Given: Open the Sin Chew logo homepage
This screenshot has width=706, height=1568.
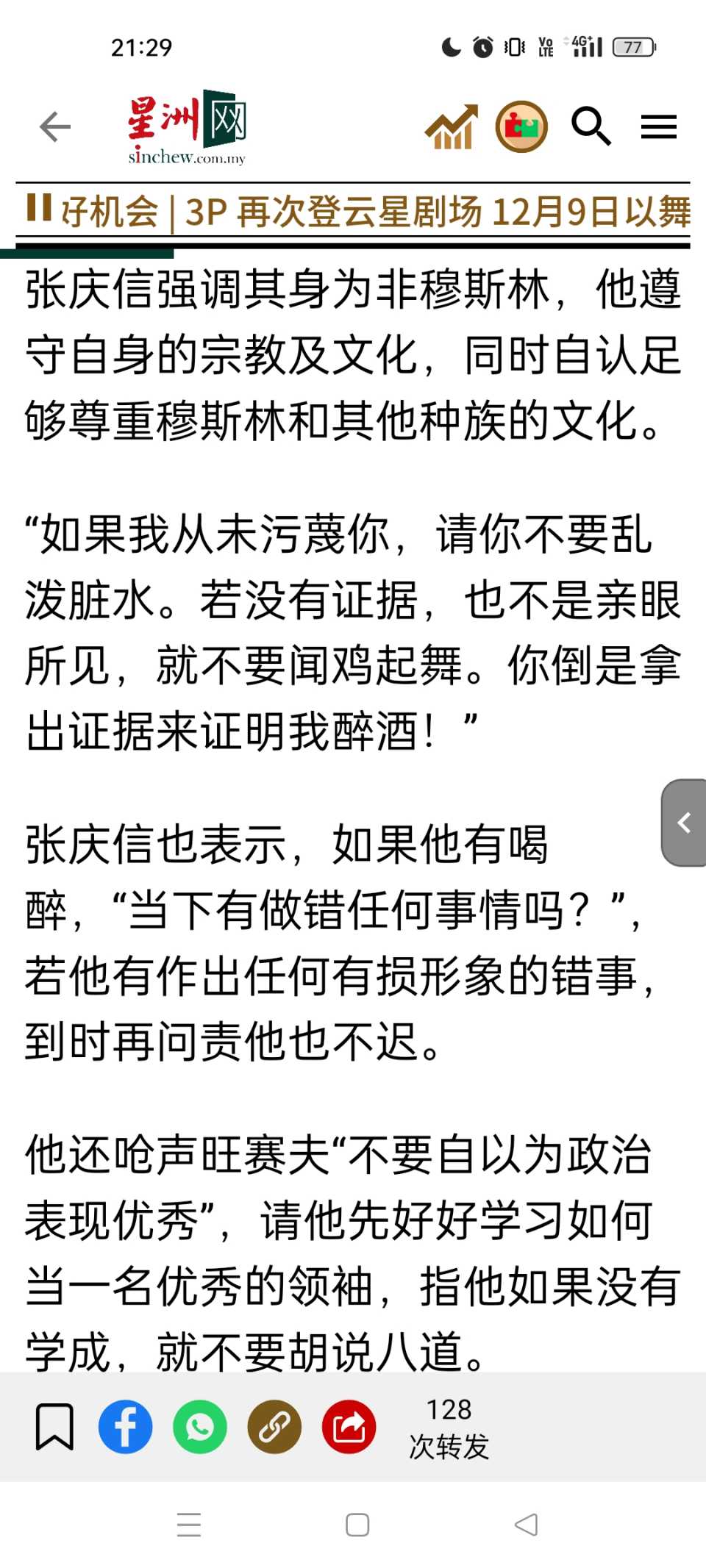Looking at the screenshot, I should (x=187, y=127).
